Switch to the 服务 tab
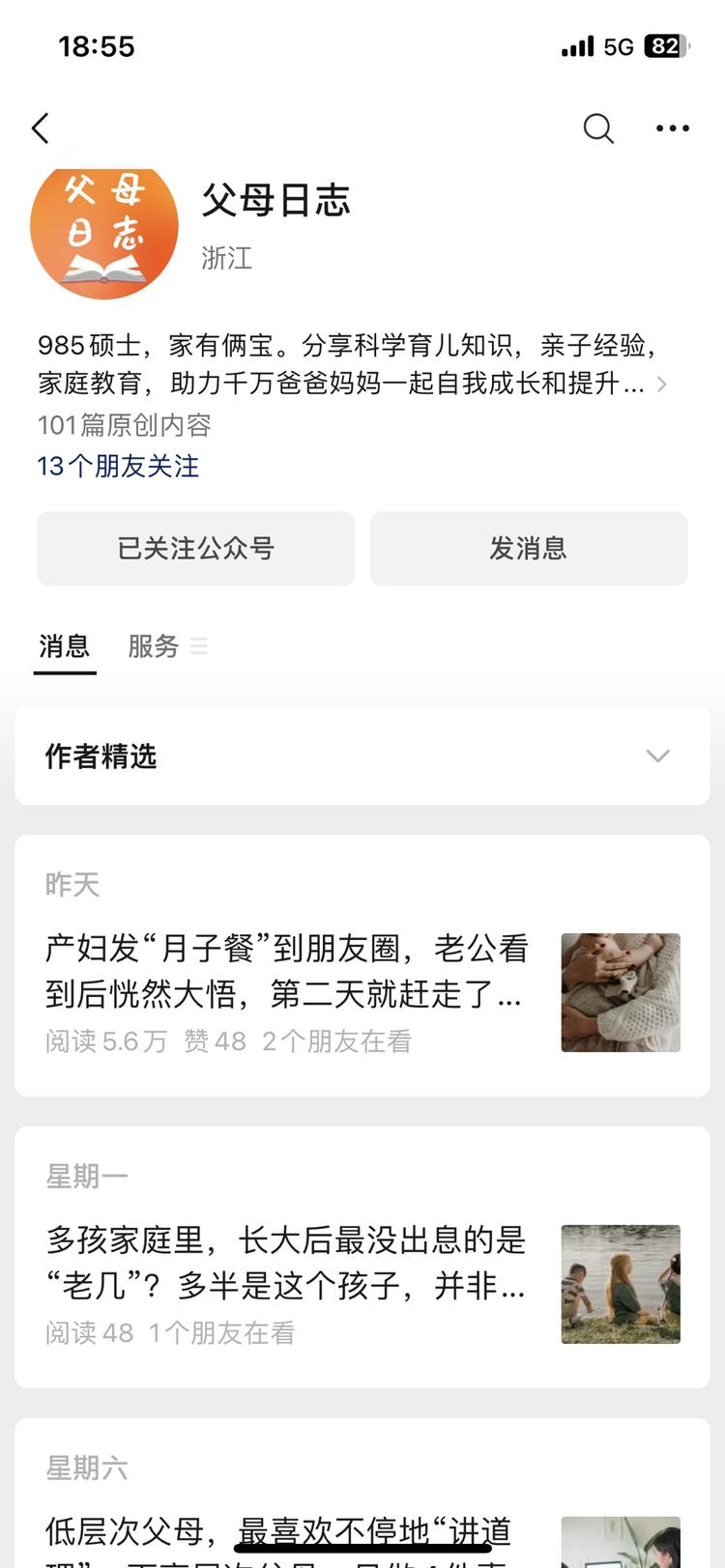Screen dimensions: 725x1568 [152, 646]
